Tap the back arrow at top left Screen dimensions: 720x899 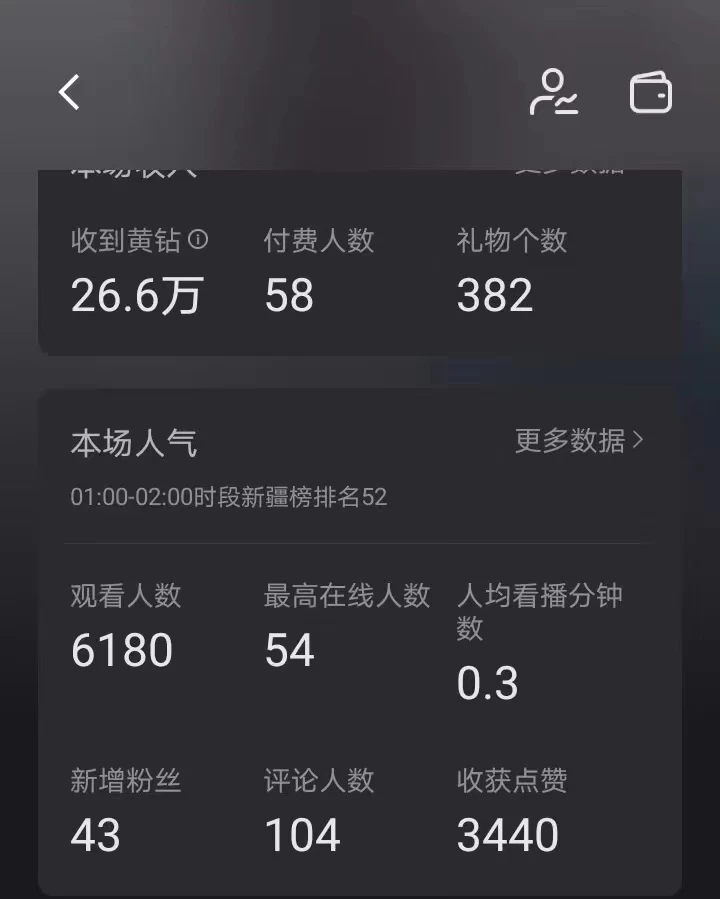(68, 92)
